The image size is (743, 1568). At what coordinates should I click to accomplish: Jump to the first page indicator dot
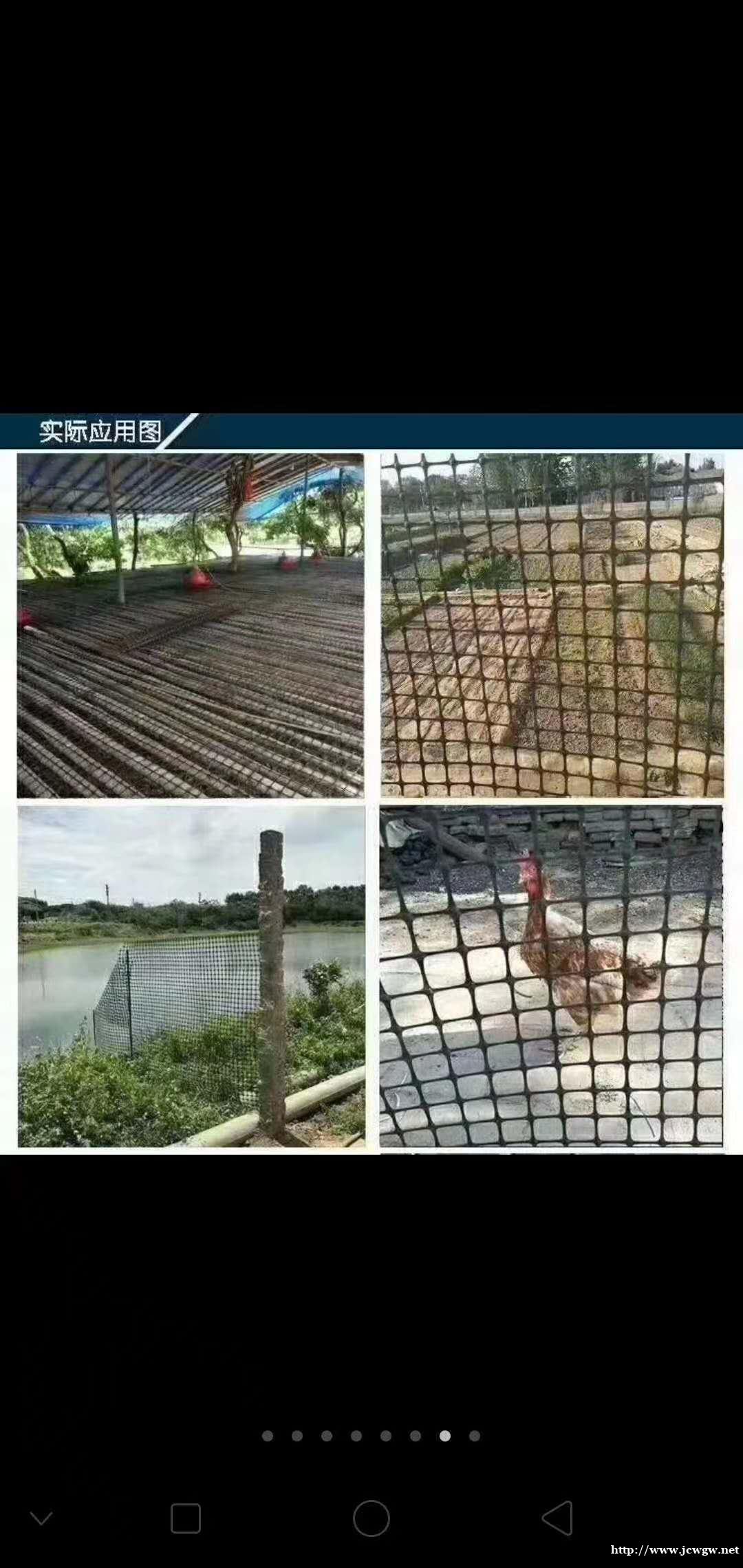tap(268, 1435)
